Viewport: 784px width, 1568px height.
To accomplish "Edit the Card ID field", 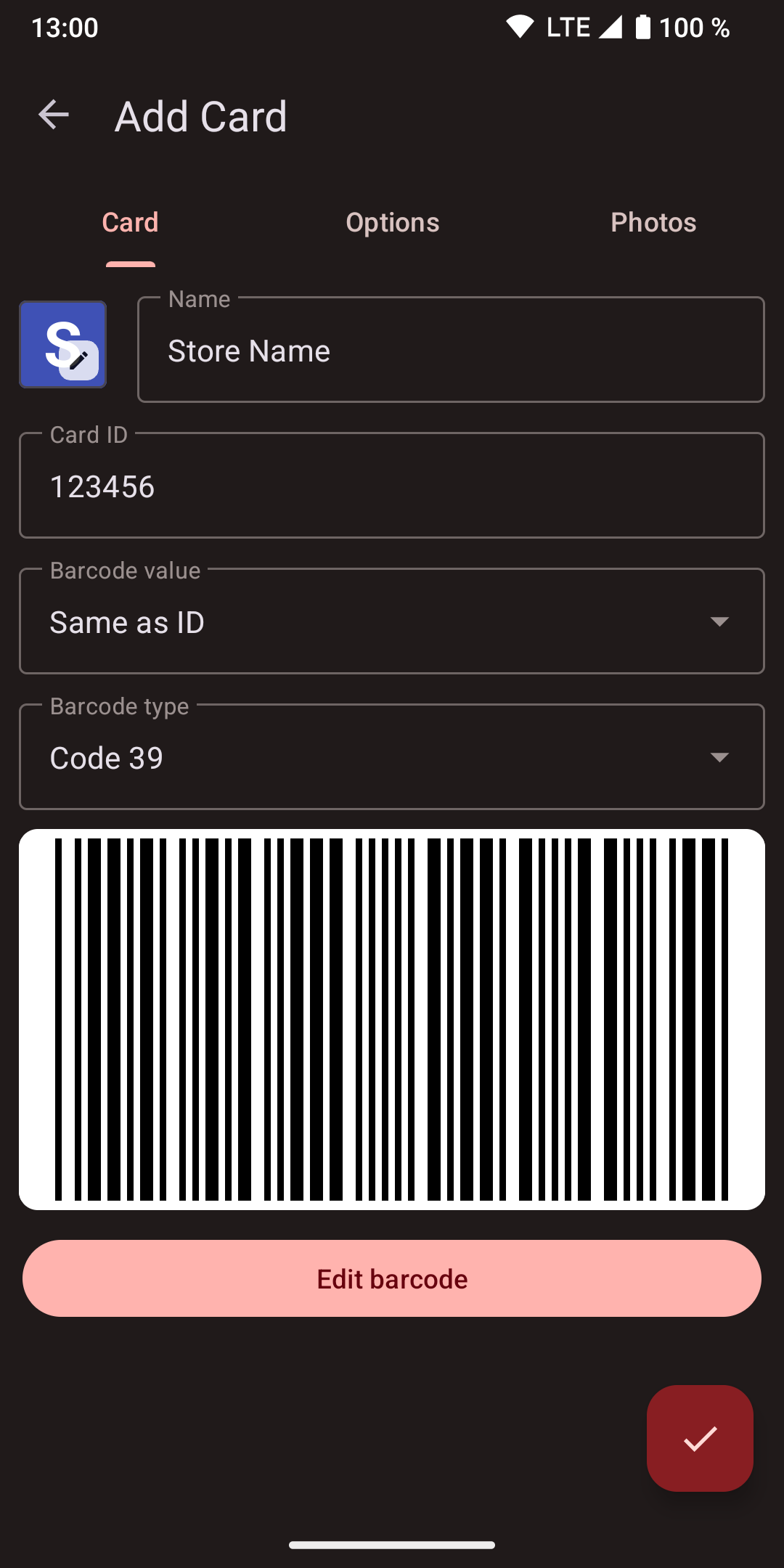I will (392, 486).
